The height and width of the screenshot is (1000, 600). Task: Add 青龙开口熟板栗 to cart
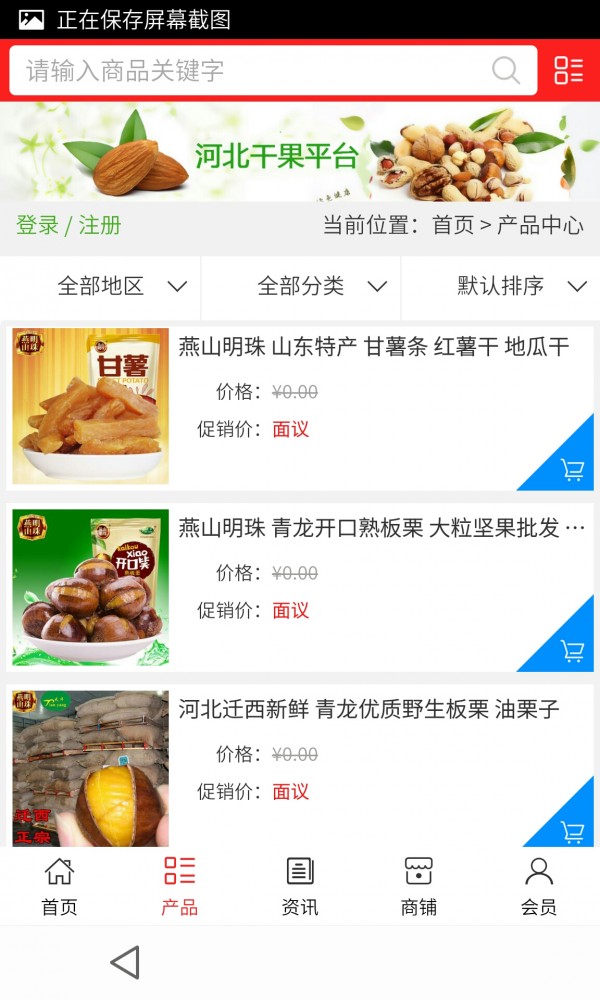tap(572, 650)
